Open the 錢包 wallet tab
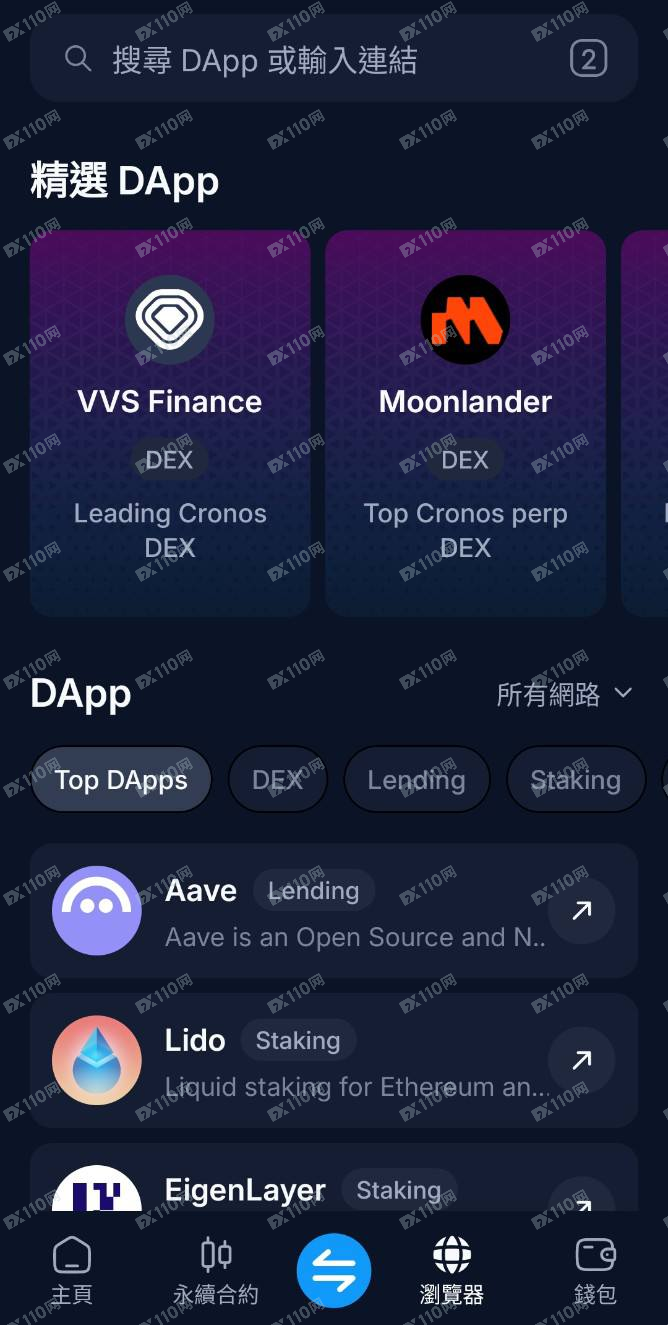Screen dimensions: 668x1325 pyautogui.click(x=595, y=1271)
